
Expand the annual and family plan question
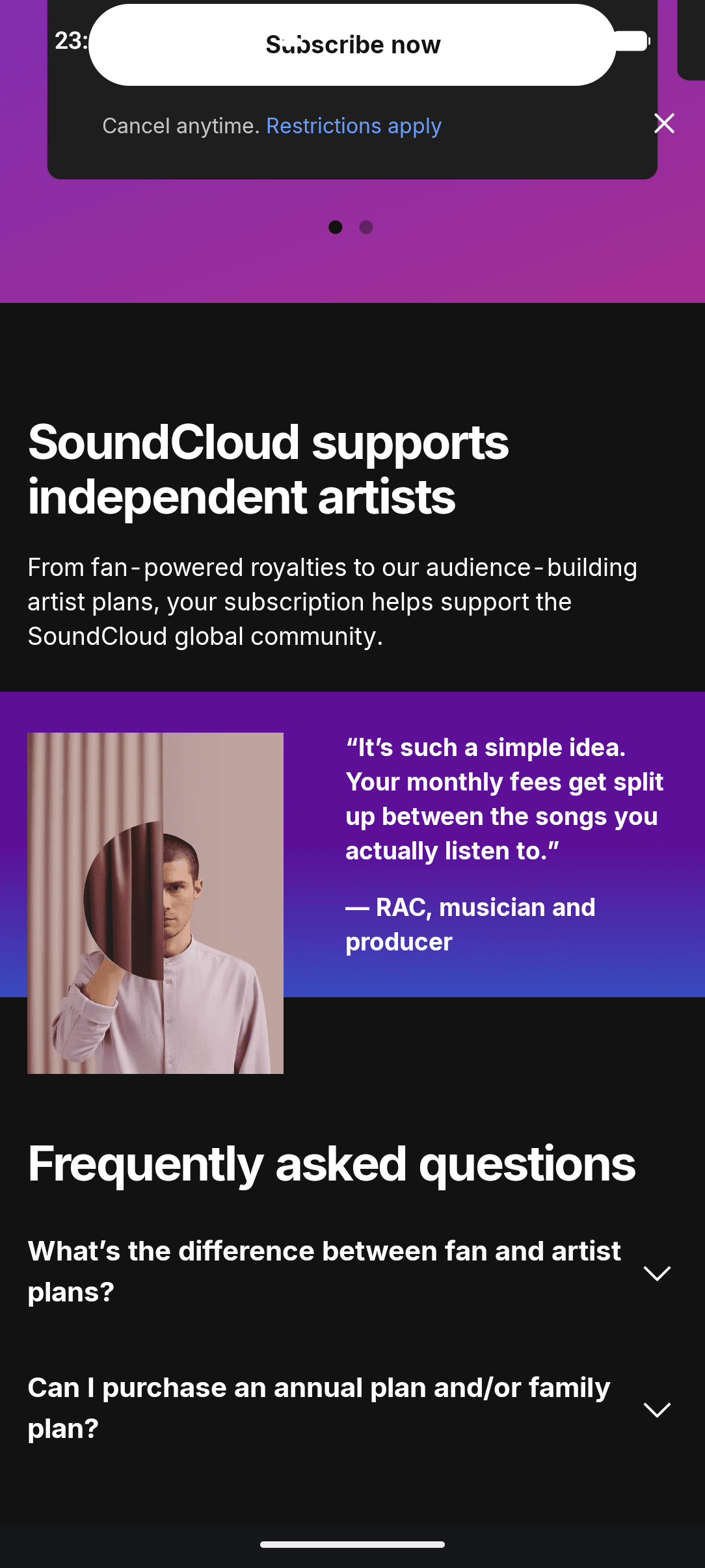tap(657, 1409)
